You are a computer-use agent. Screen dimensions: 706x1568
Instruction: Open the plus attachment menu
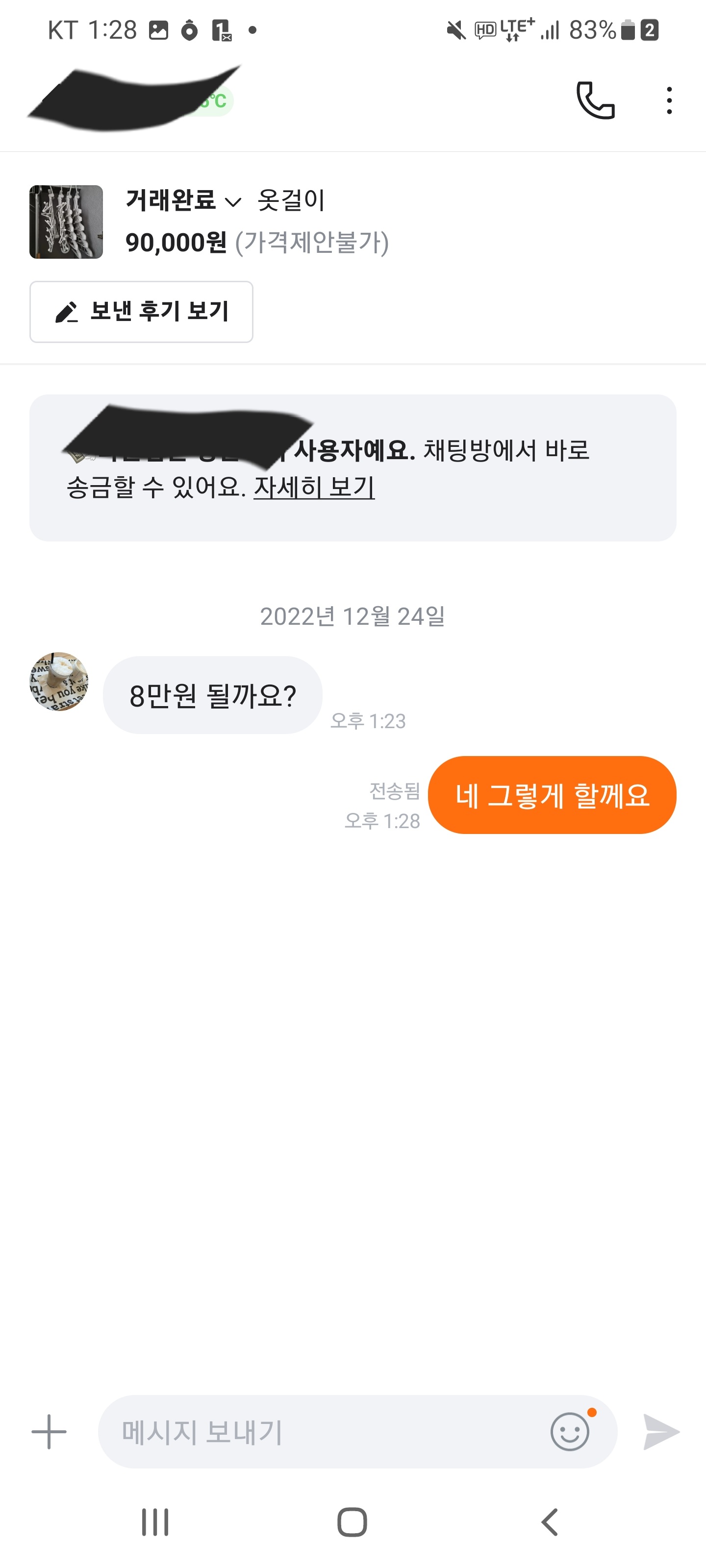pyautogui.click(x=49, y=1432)
